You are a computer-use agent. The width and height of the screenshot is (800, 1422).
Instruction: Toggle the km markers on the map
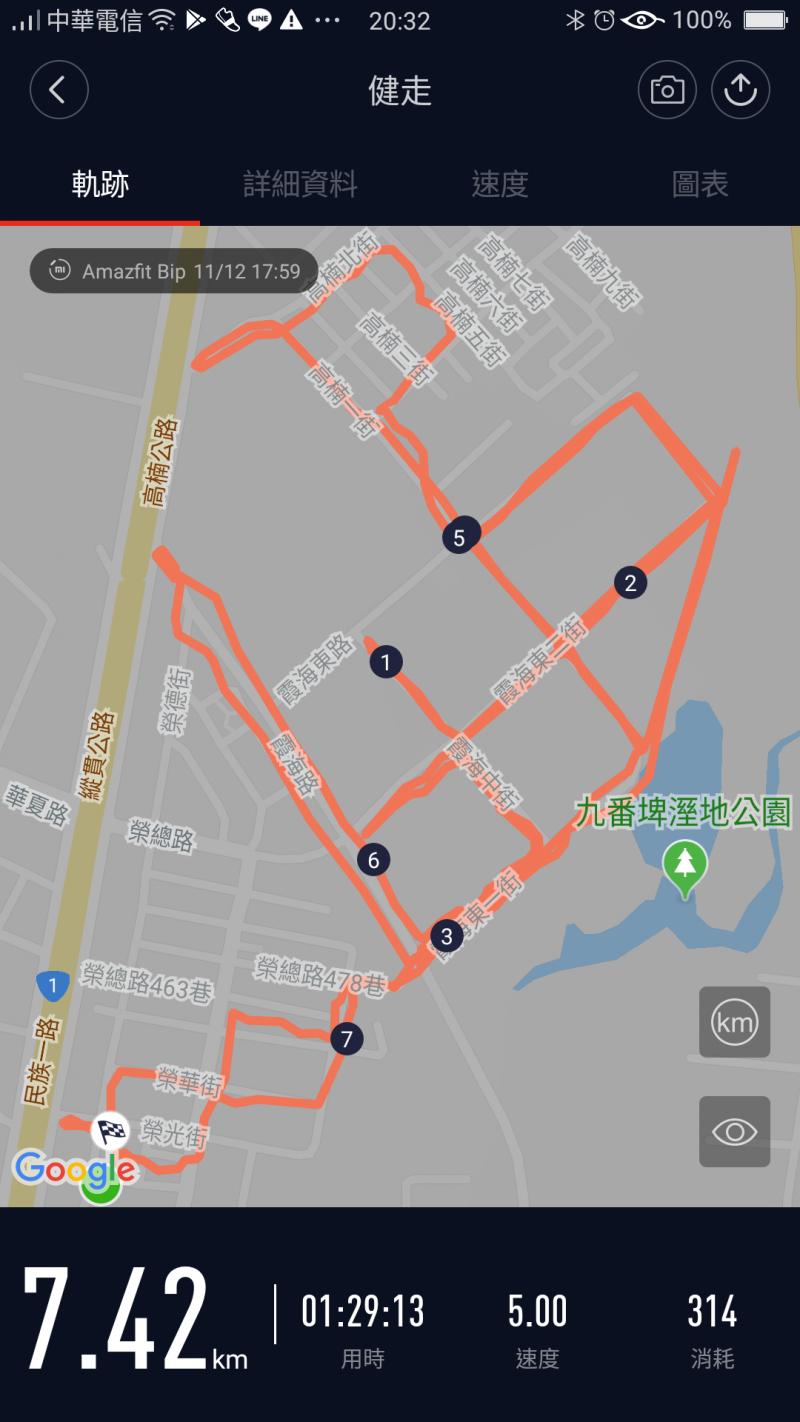(x=734, y=1022)
